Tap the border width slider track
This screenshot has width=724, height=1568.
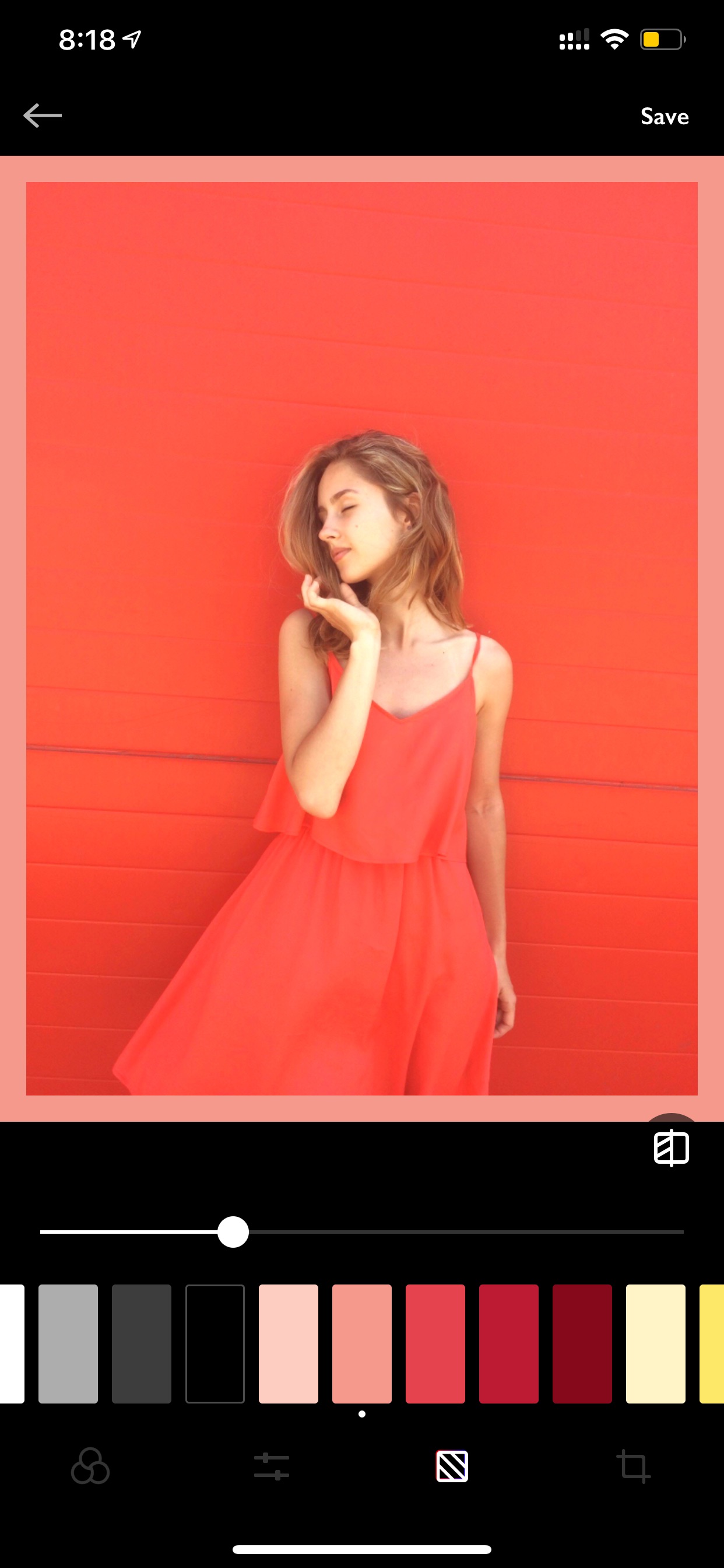click(362, 1232)
